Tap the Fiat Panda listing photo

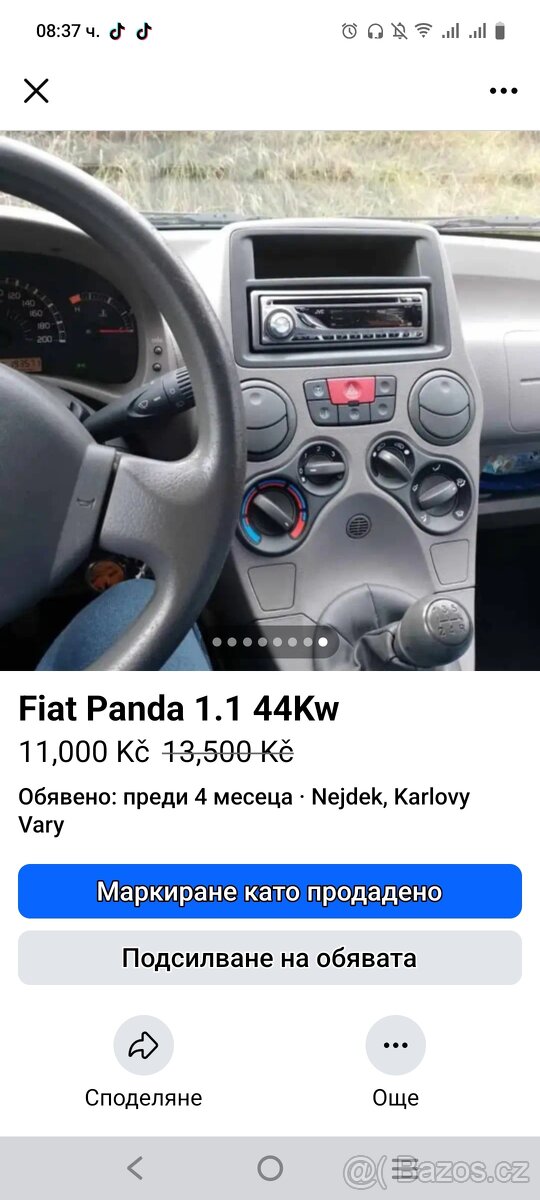pos(270,400)
